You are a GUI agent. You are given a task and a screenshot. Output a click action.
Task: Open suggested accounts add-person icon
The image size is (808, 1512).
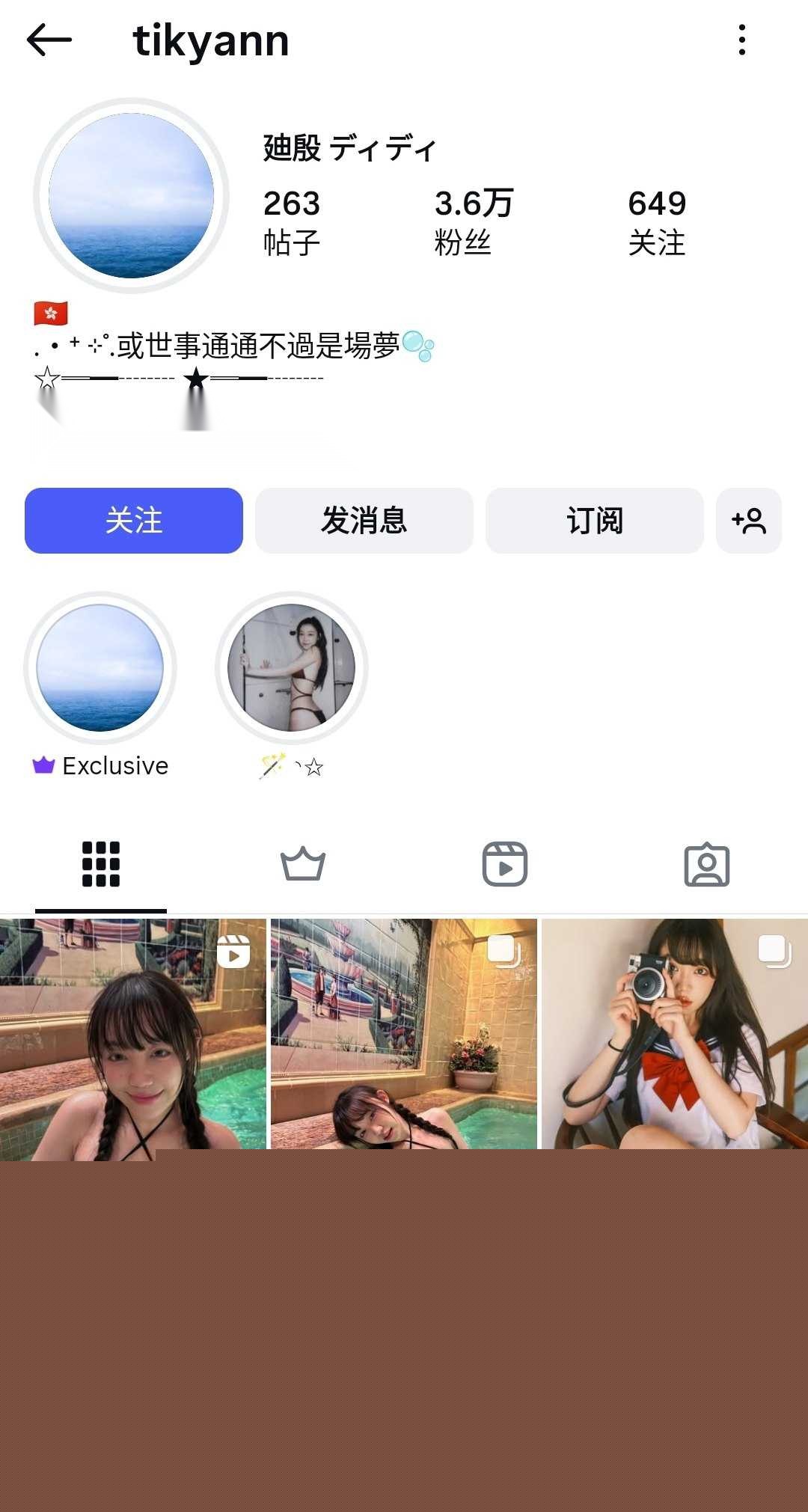click(x=749, y=521)
